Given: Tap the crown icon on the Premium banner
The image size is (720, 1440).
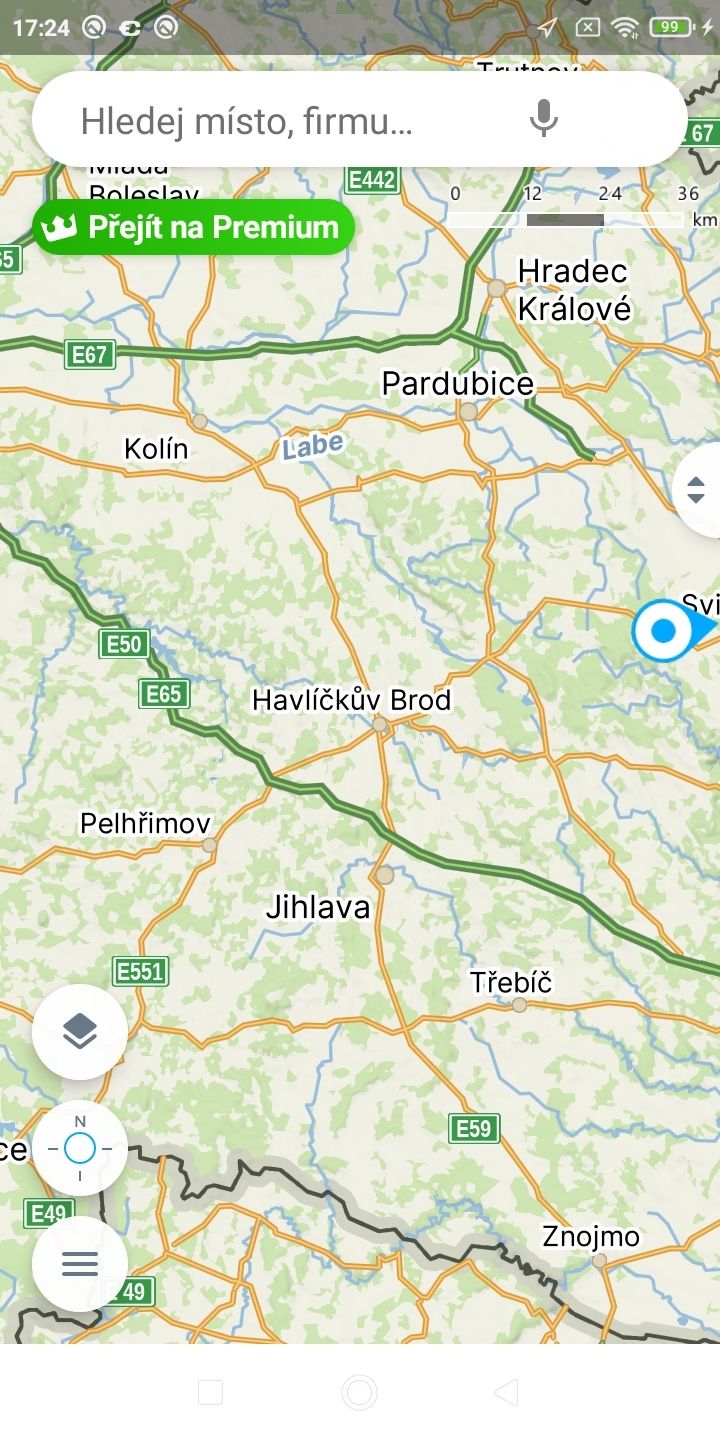Looking at the screenshot, I should (63, 226).
